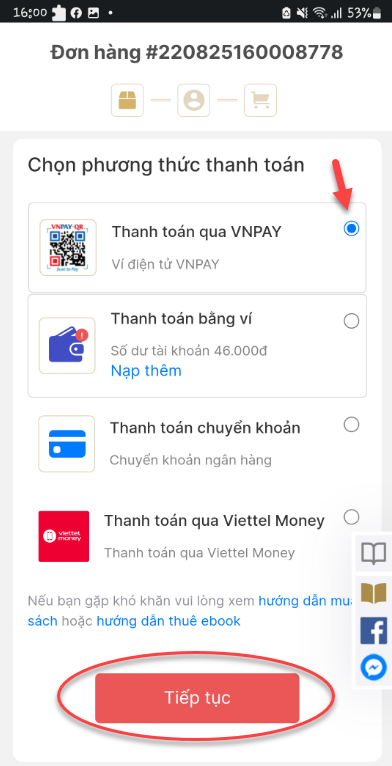Pick Viettel Money payment radio button

[x=351, y=517]
